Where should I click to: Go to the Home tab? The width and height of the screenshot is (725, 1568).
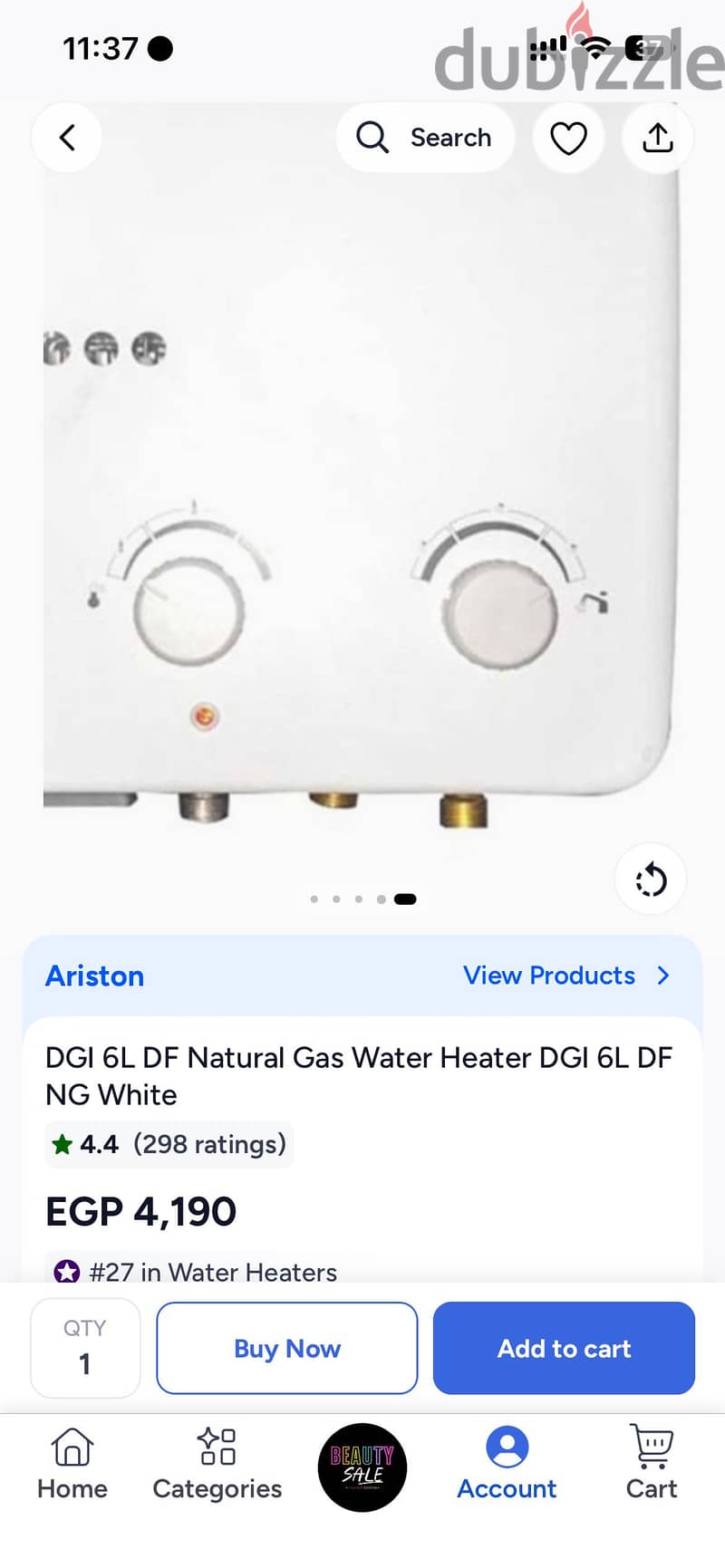coord(72,1465)
